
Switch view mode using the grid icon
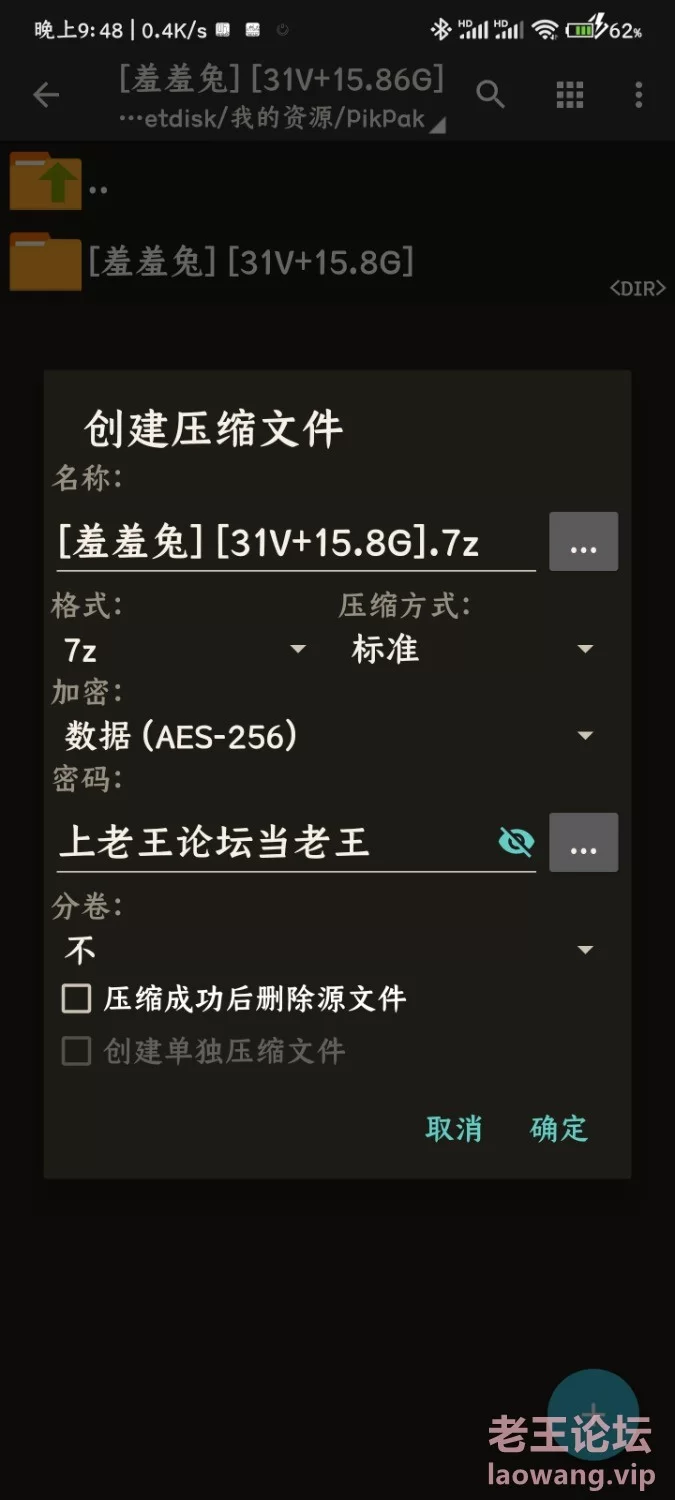tap(570, 95)
